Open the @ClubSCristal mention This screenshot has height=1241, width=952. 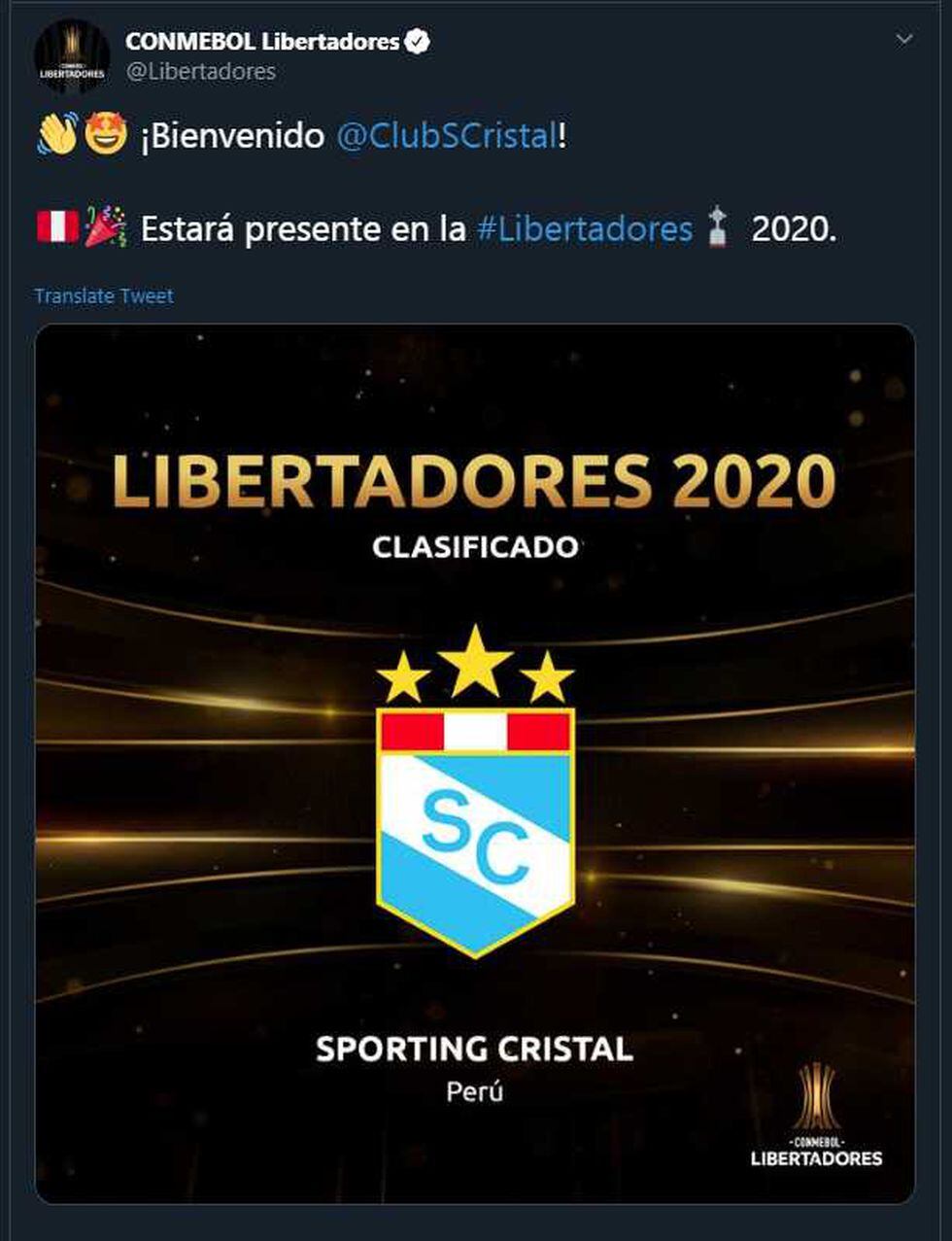(447, 136)
